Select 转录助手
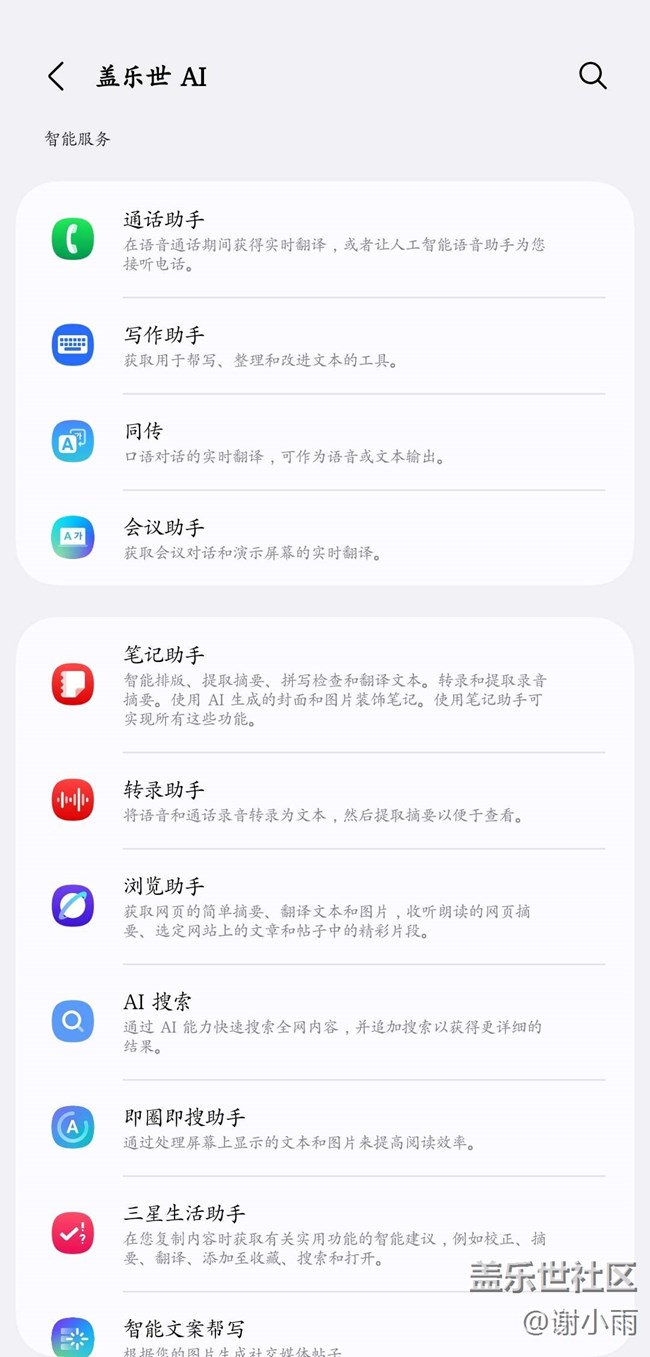The height and width of the screenshot is (1357, 650). [325, 800]
